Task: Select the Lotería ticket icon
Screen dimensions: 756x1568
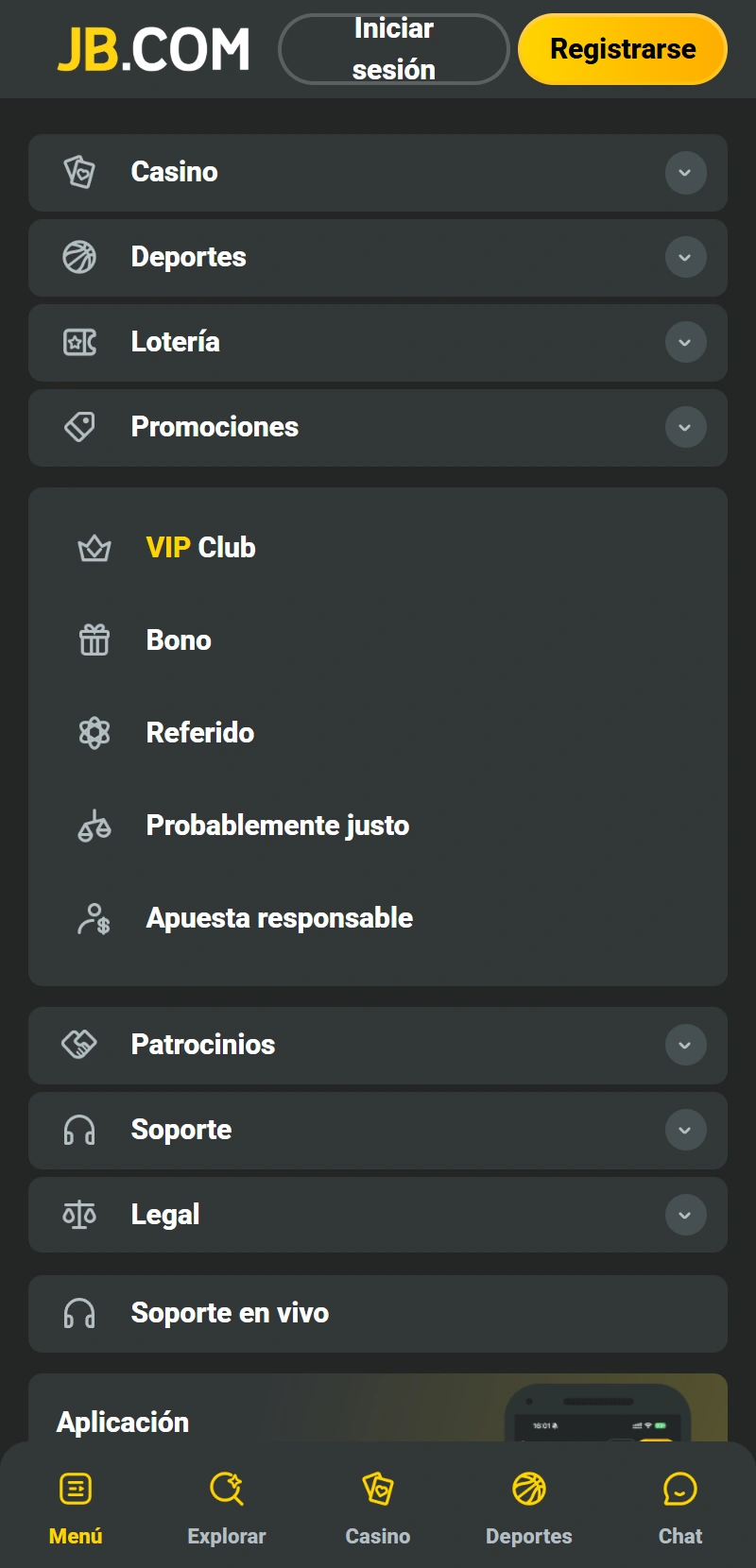Action: 81,342
